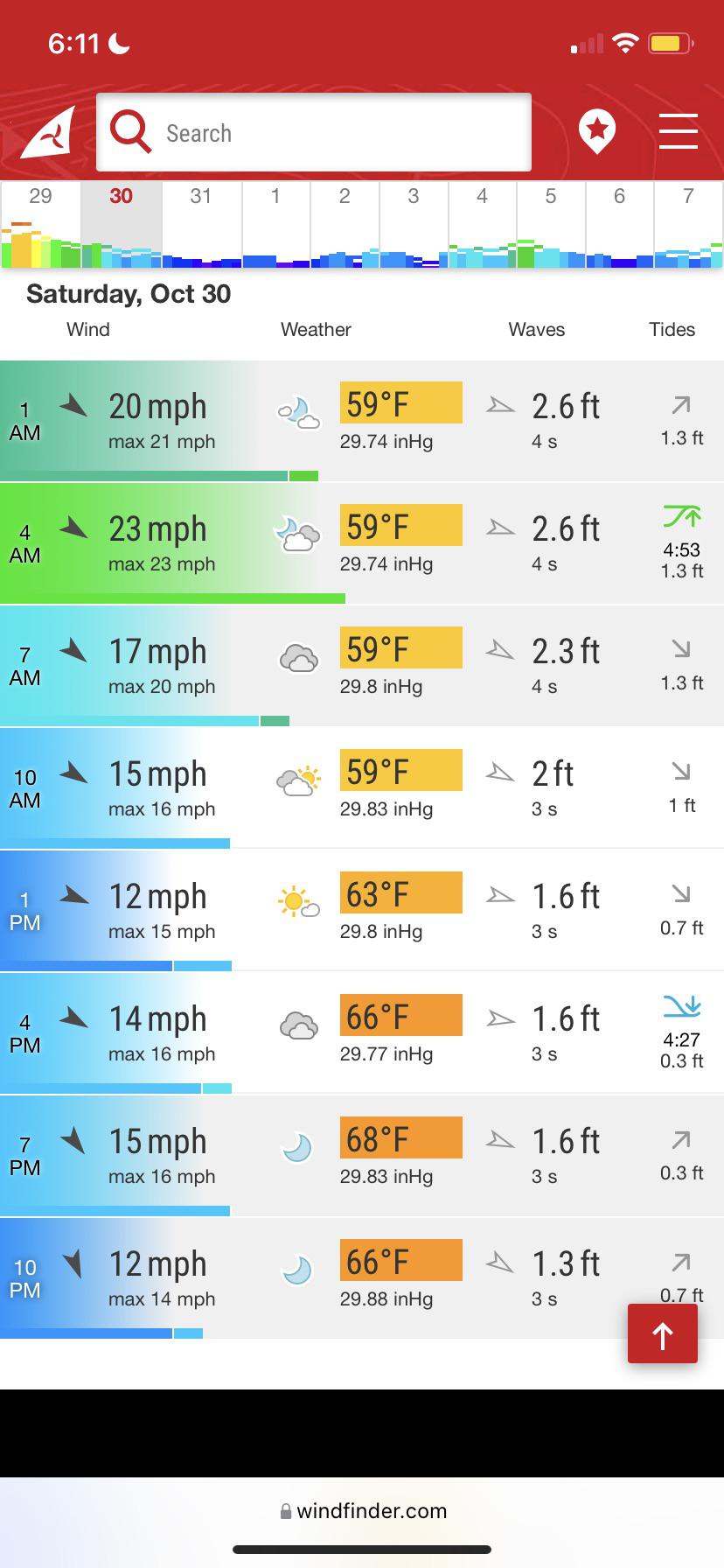Click the wind direction arrow for 4 AM

[x=73, y=529]
